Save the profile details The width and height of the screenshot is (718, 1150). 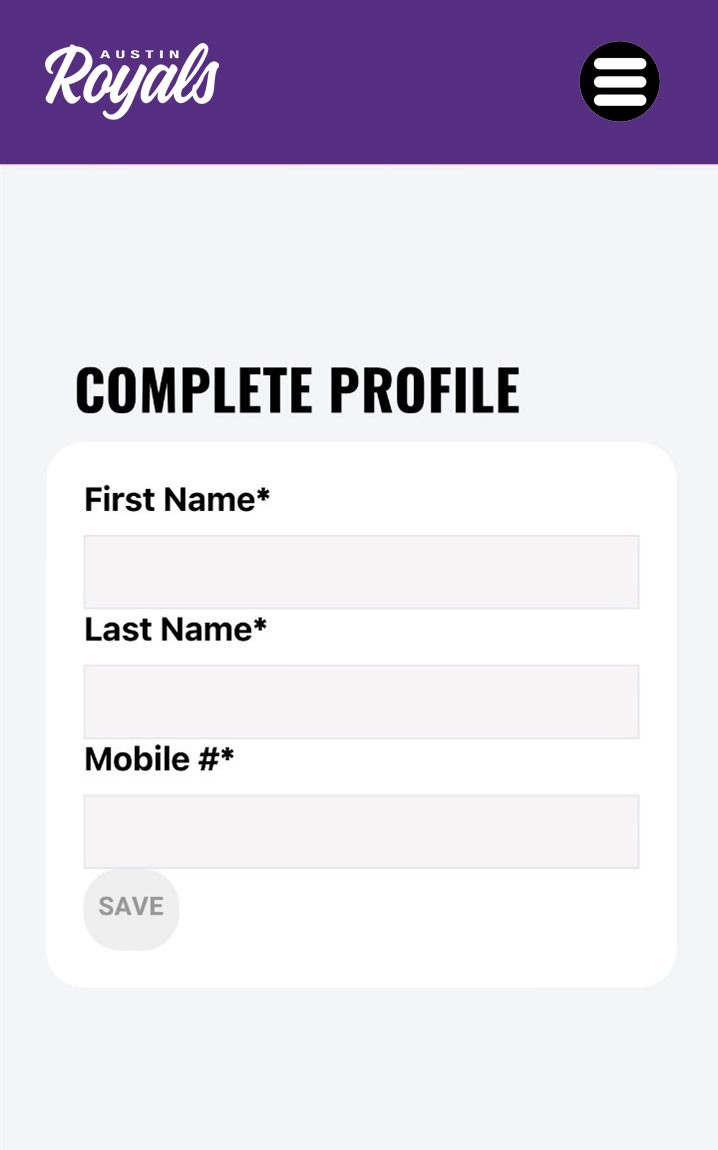click(x=131, y=908)
